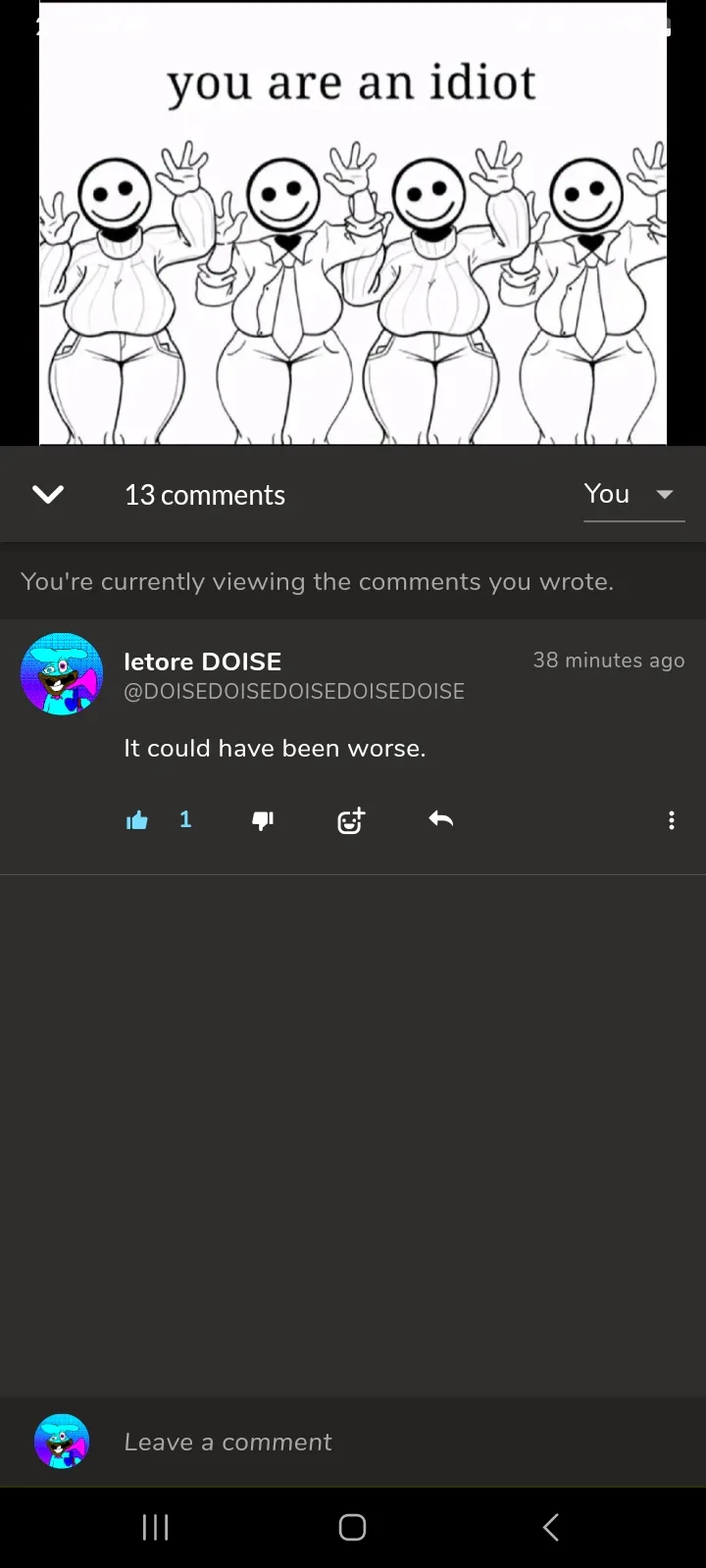This screenshot has height=1568, width=706.
Task: Open the comment's three-dot options menu
Action: pos(672,820)
